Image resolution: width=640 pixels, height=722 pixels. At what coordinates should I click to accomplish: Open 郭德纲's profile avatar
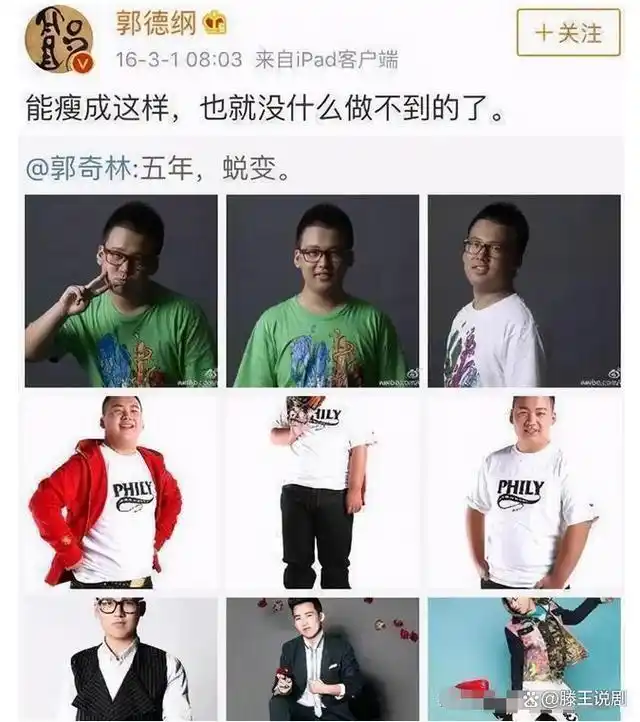point(58,39)
